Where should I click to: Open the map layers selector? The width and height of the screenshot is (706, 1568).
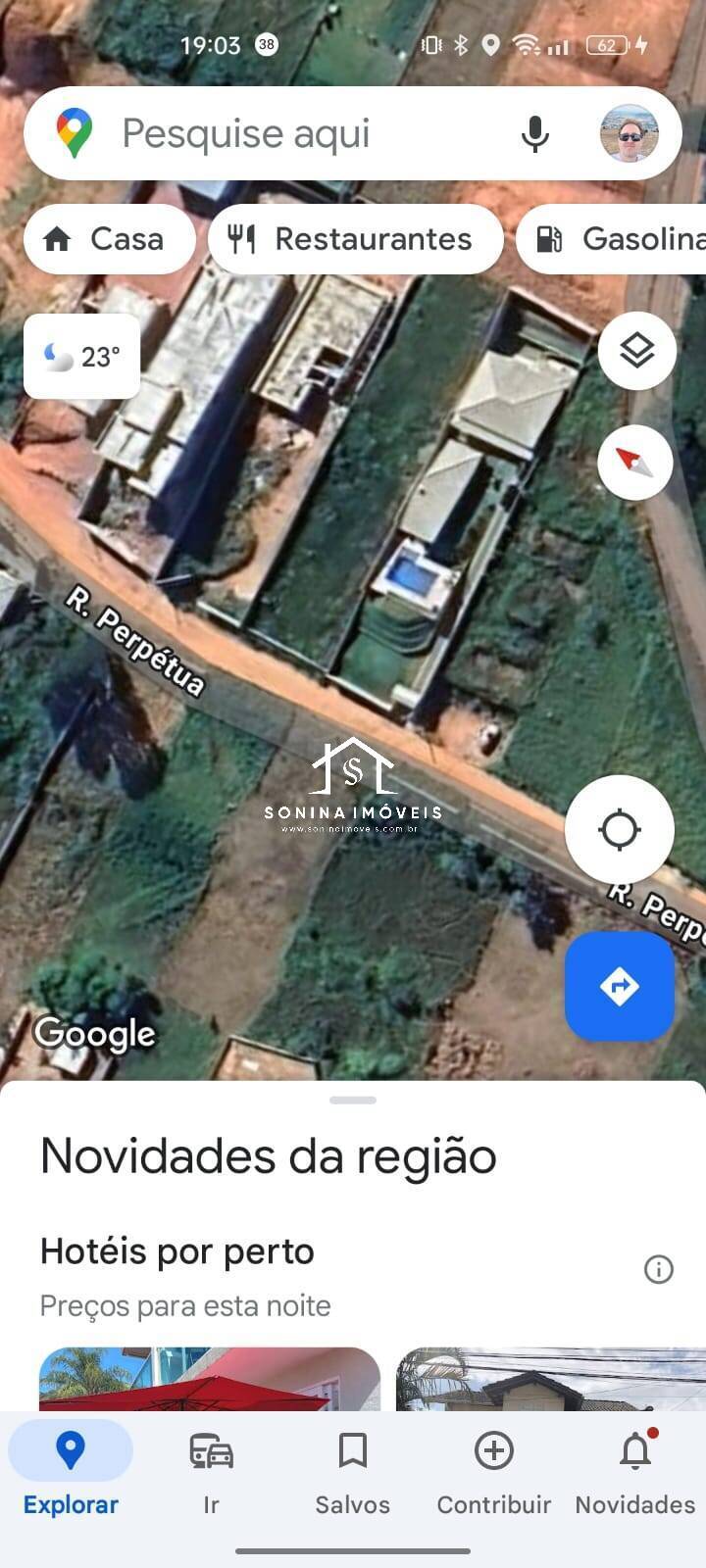point(636,351)
